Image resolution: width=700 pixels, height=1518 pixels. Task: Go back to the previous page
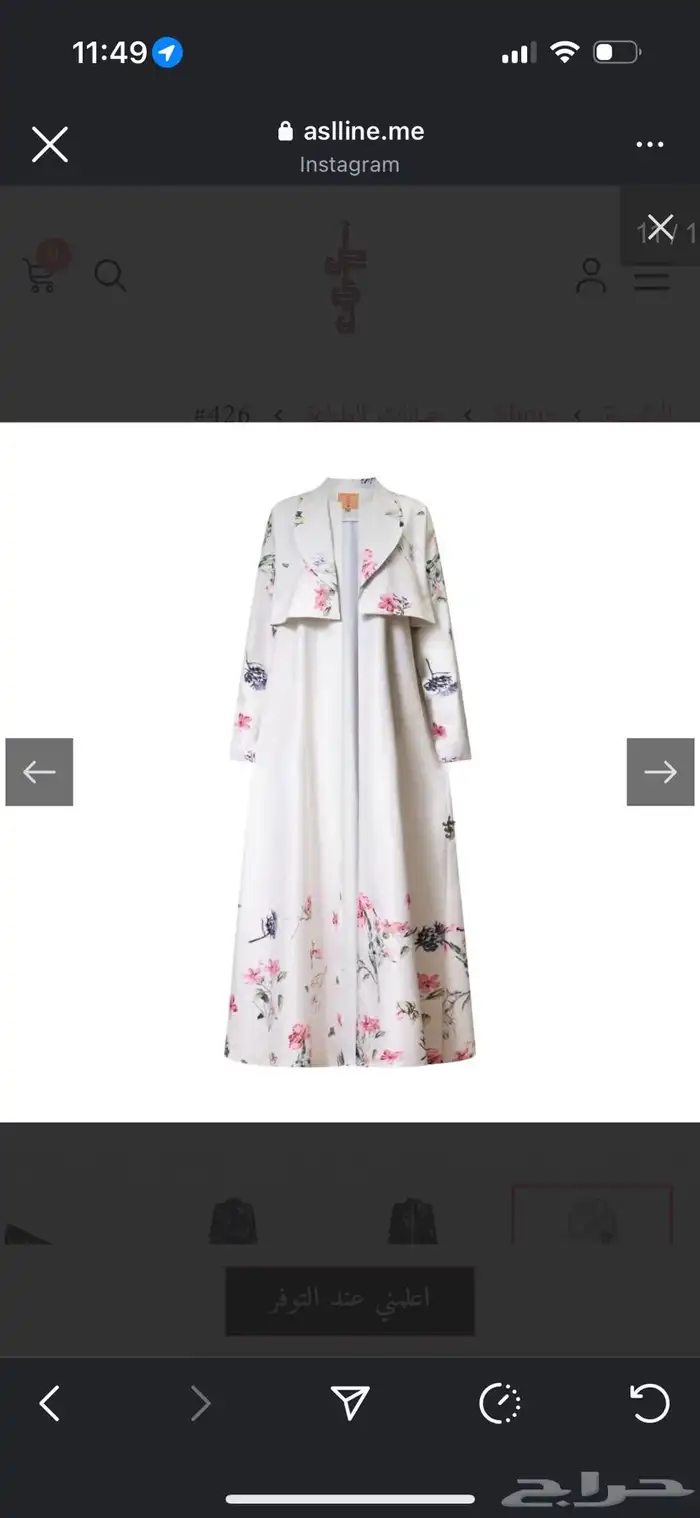pos(49,1404)
